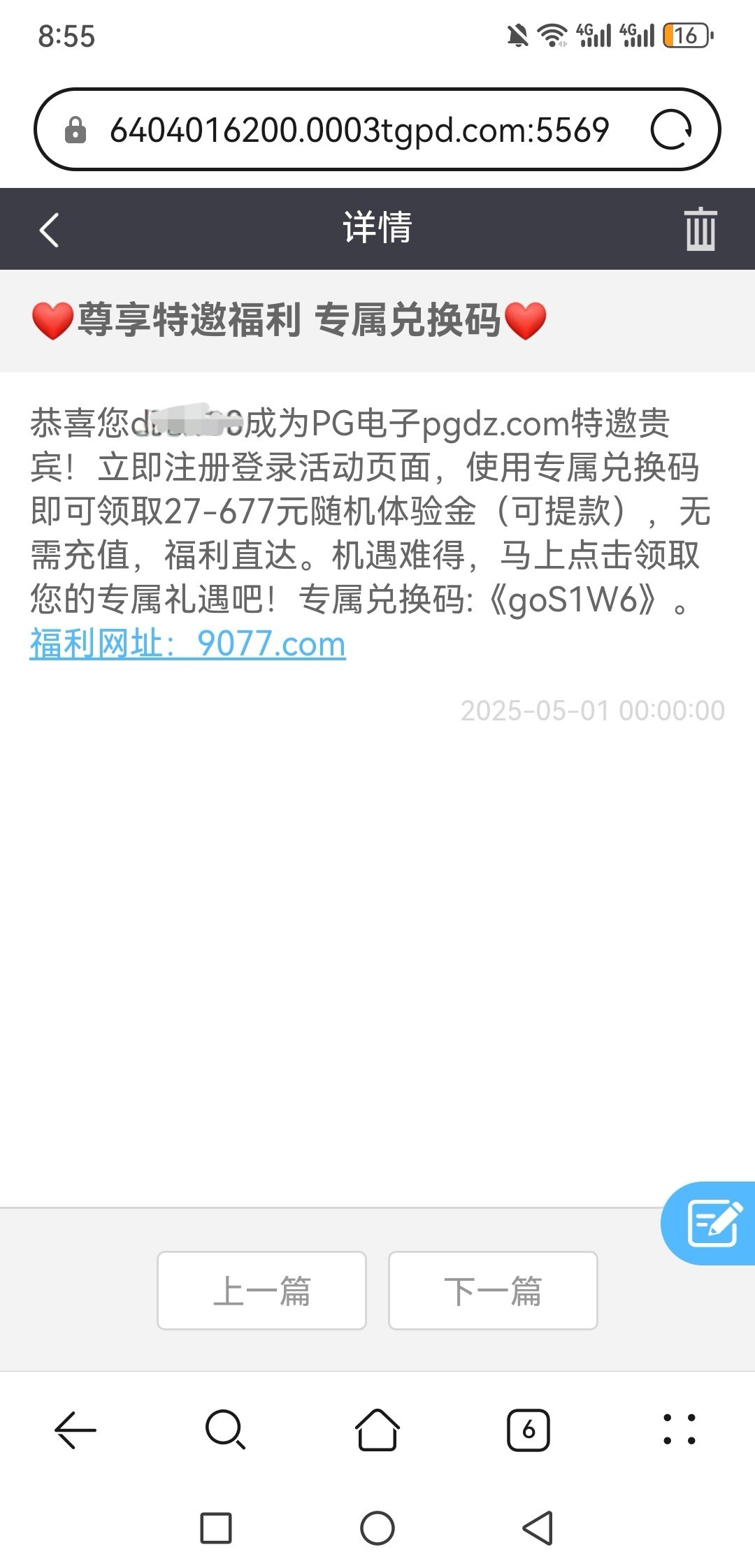Open the browser home page
Viewport: 755px width, 1568px height.
coord(377,1430)
